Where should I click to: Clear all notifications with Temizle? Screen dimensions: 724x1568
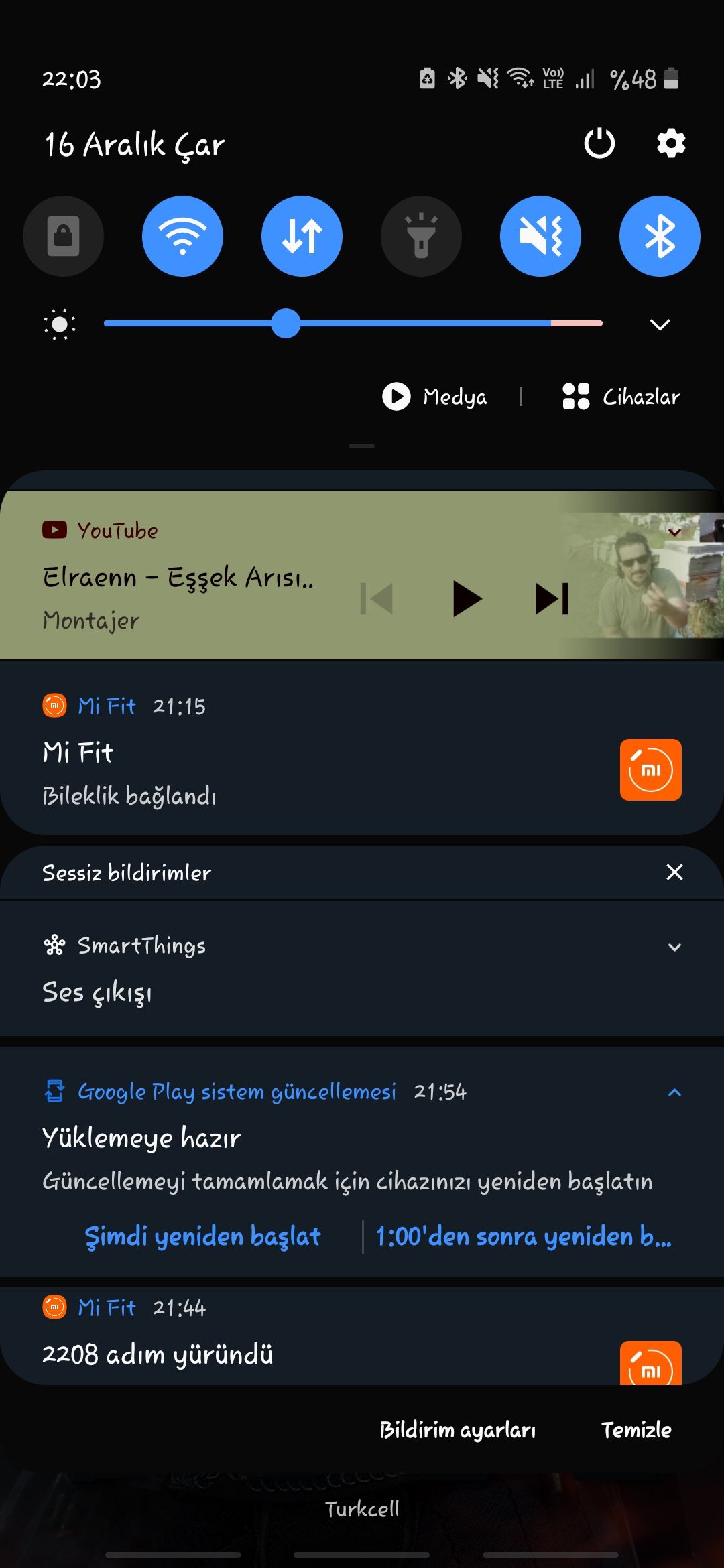636,1429
